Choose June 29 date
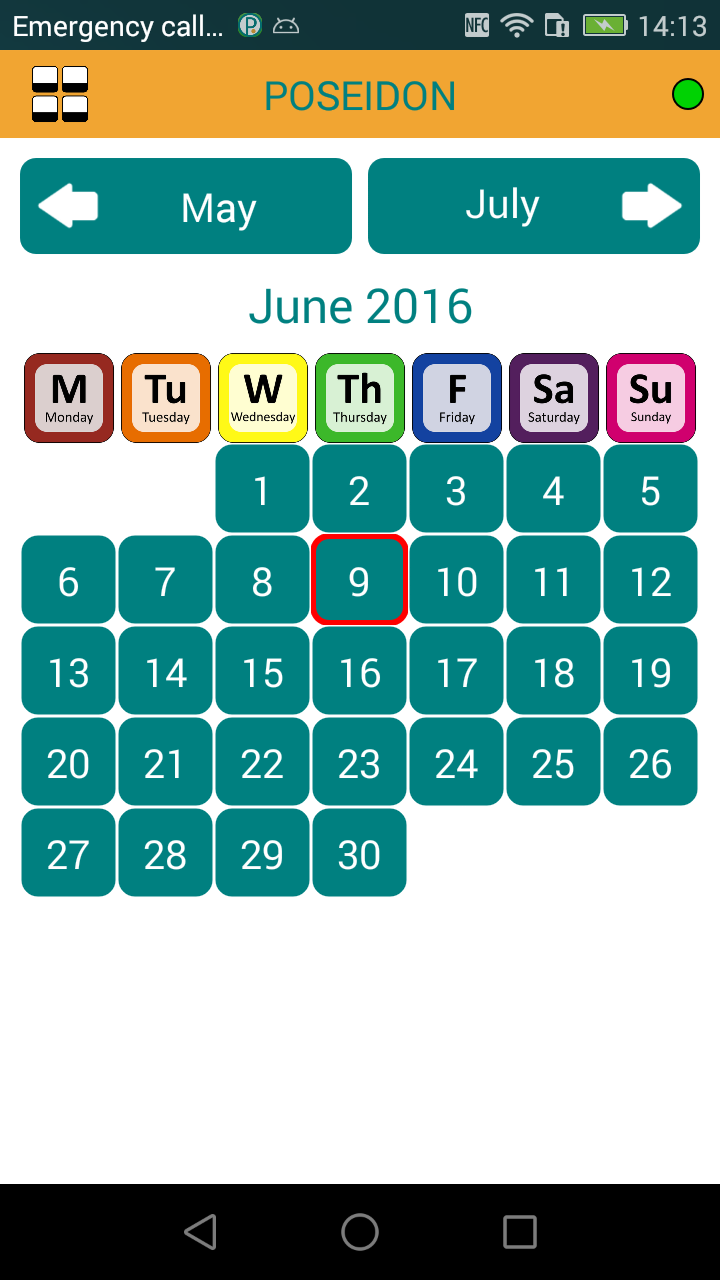Viewport: 720px width, 1280px height. click(262, 853)
